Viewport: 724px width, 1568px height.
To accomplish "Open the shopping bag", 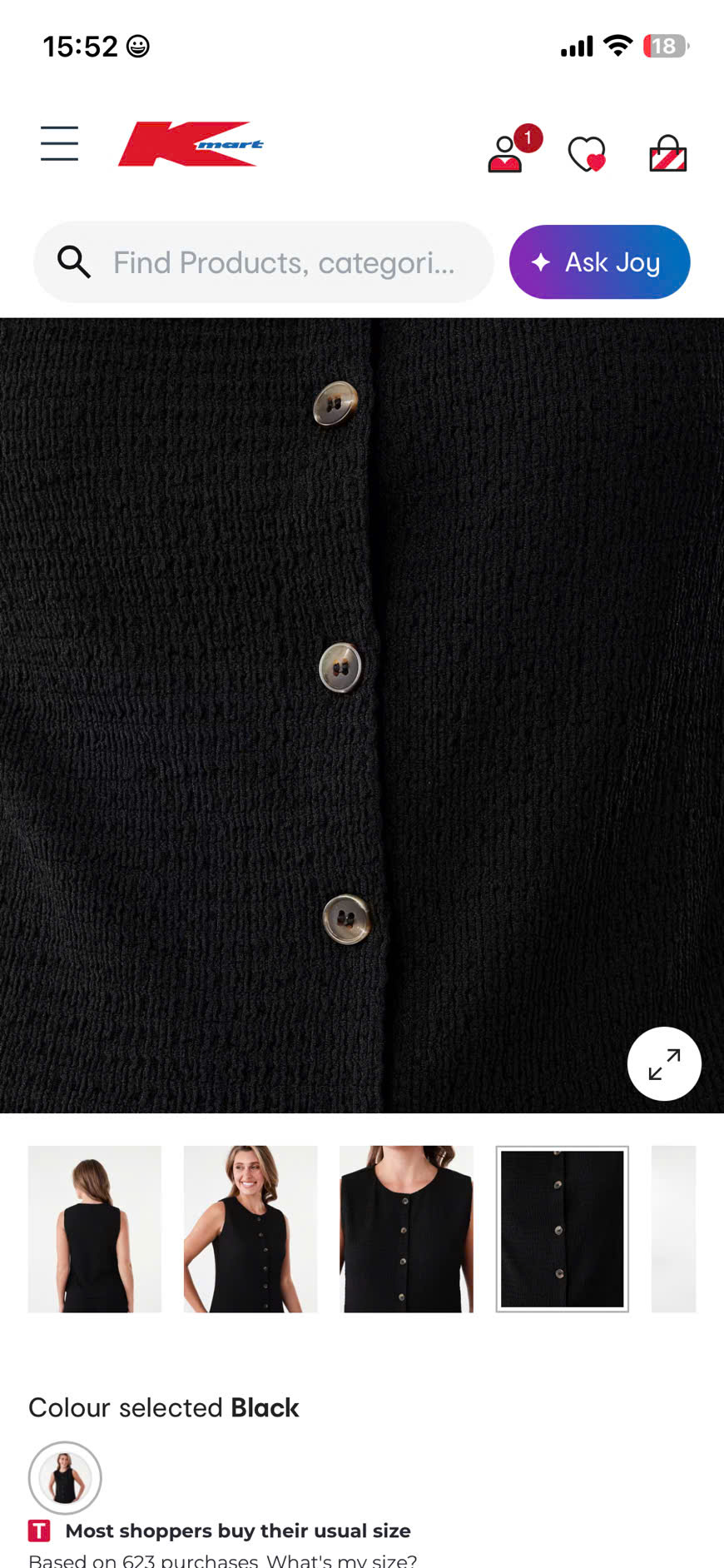I will 667,153.
